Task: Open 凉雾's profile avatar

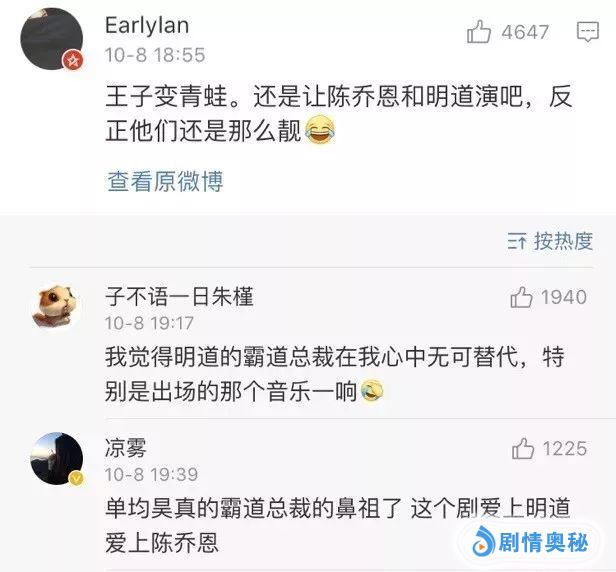Action: coord(56,458)
